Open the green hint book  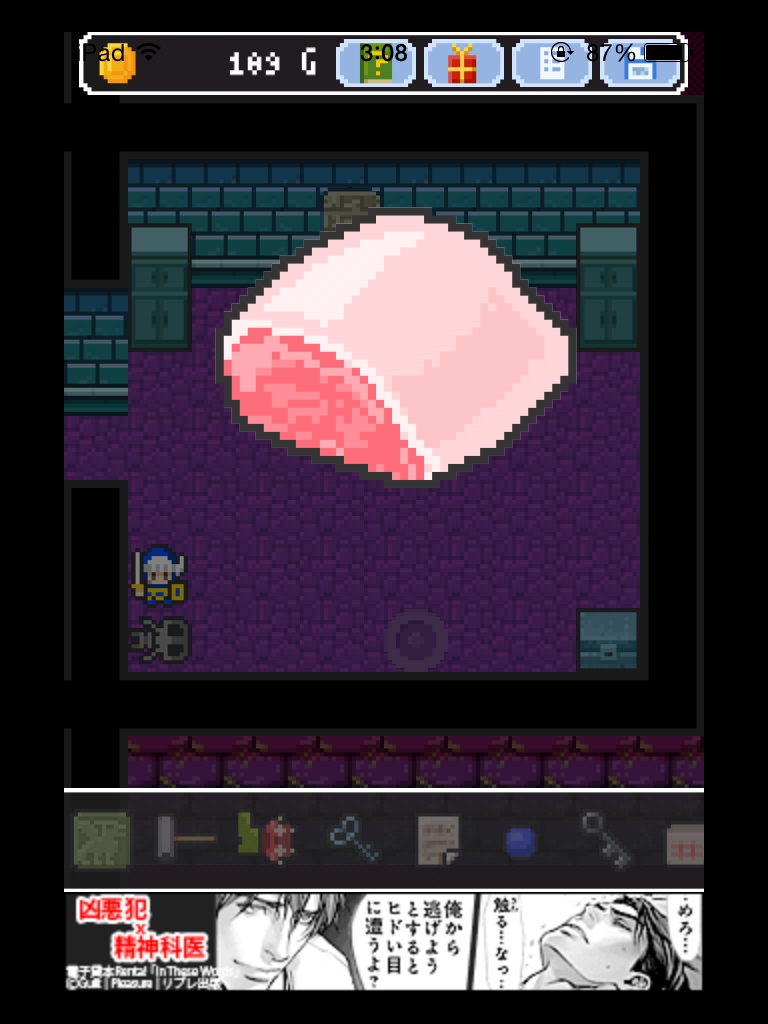point(376,64)
